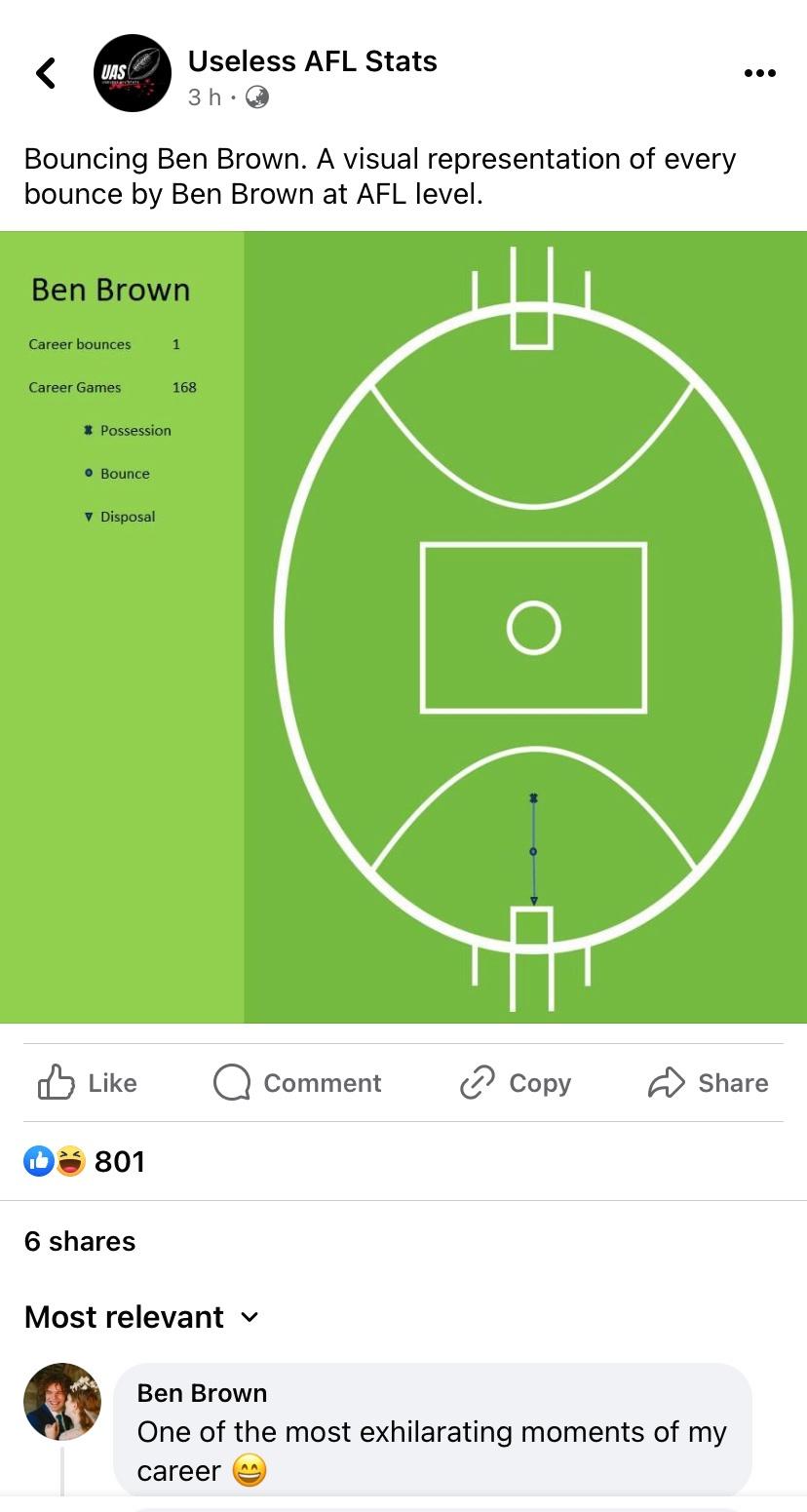The image size is (807, 1512).
Task: Open Ben Brown's name in the comment
Action: pyautogui.click(x=202, y=1393)
